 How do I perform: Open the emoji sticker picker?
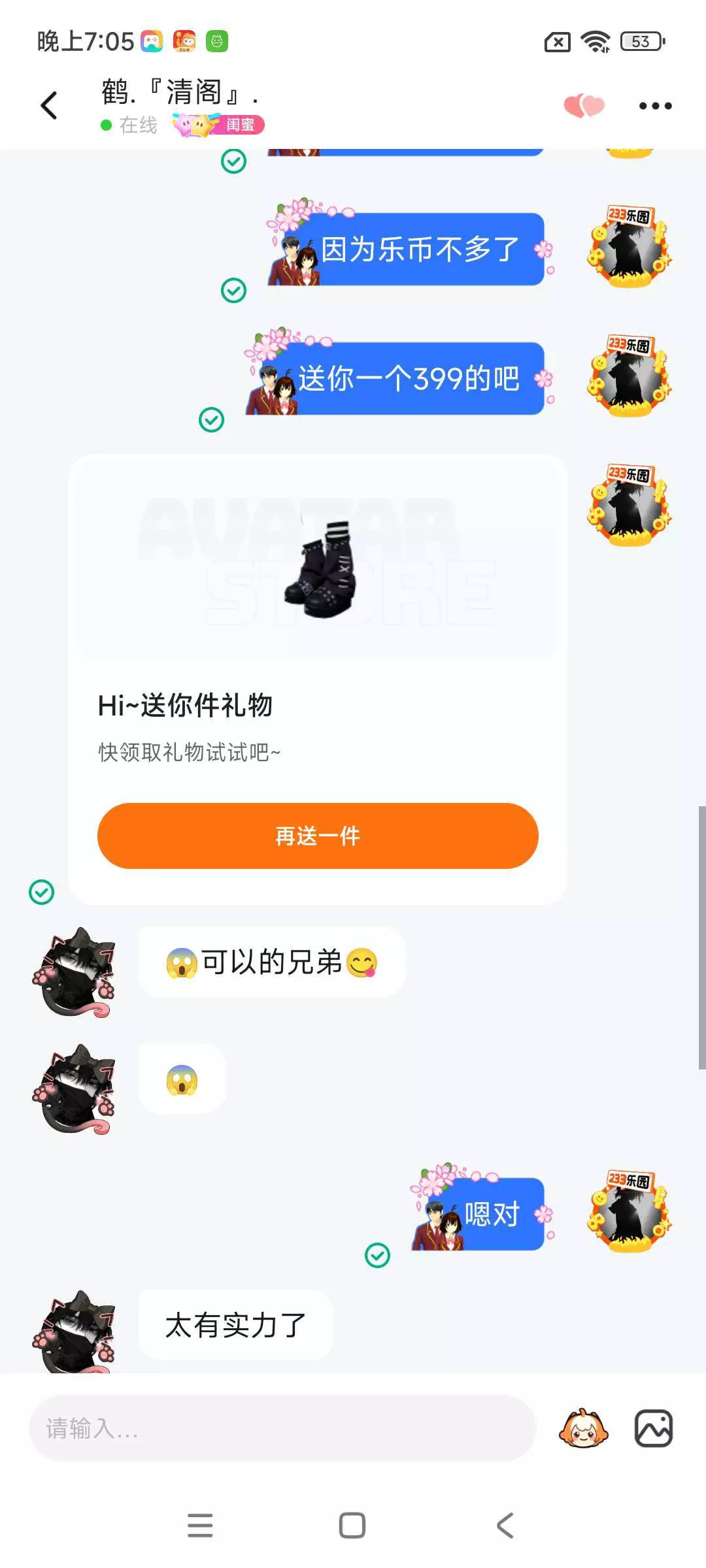[x=583, y=1428]
